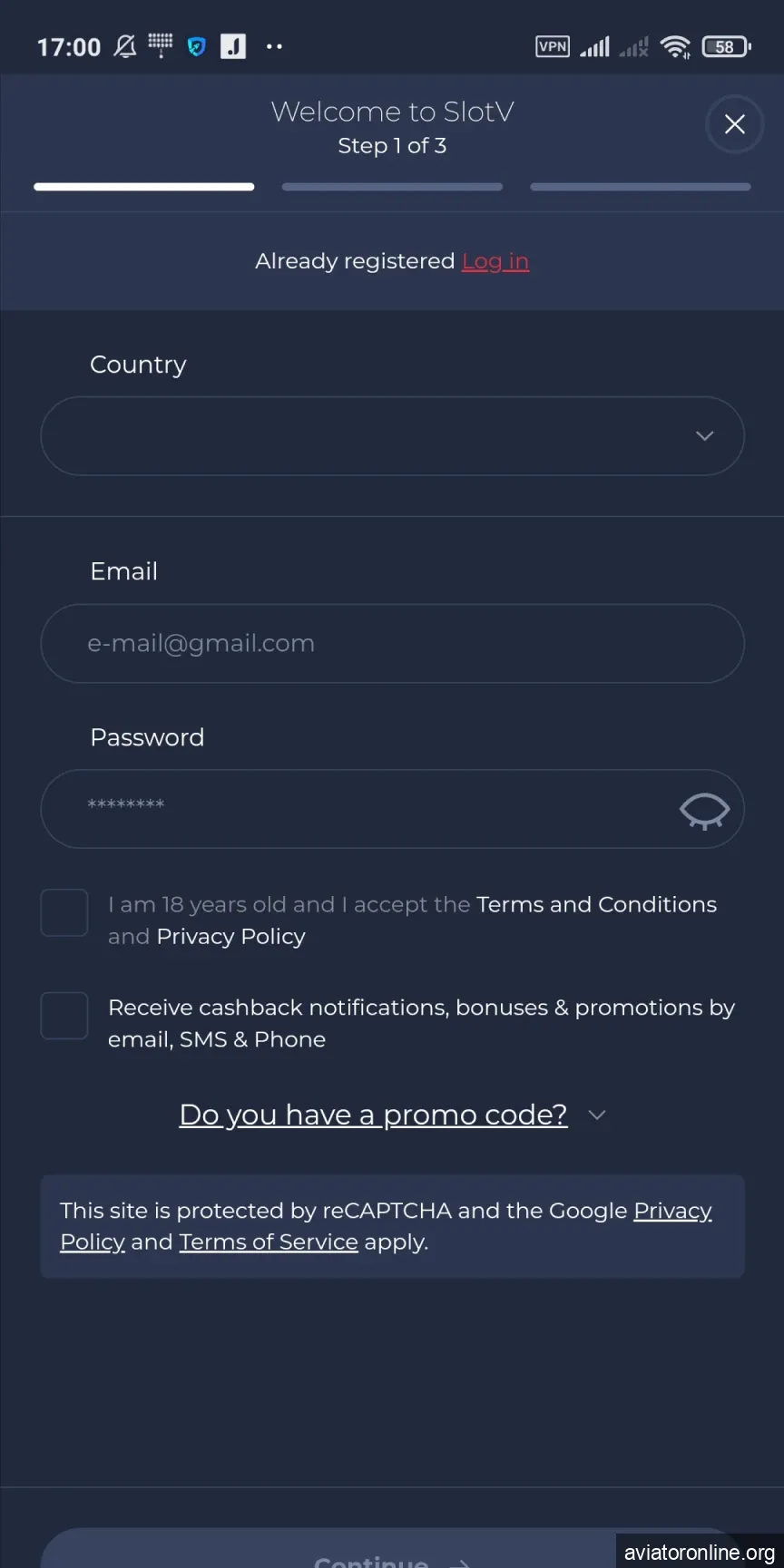View Google's Privacy Policy
This screenshot has width=784, height=1568.
pyautogui.click(x=671, y=1210)
